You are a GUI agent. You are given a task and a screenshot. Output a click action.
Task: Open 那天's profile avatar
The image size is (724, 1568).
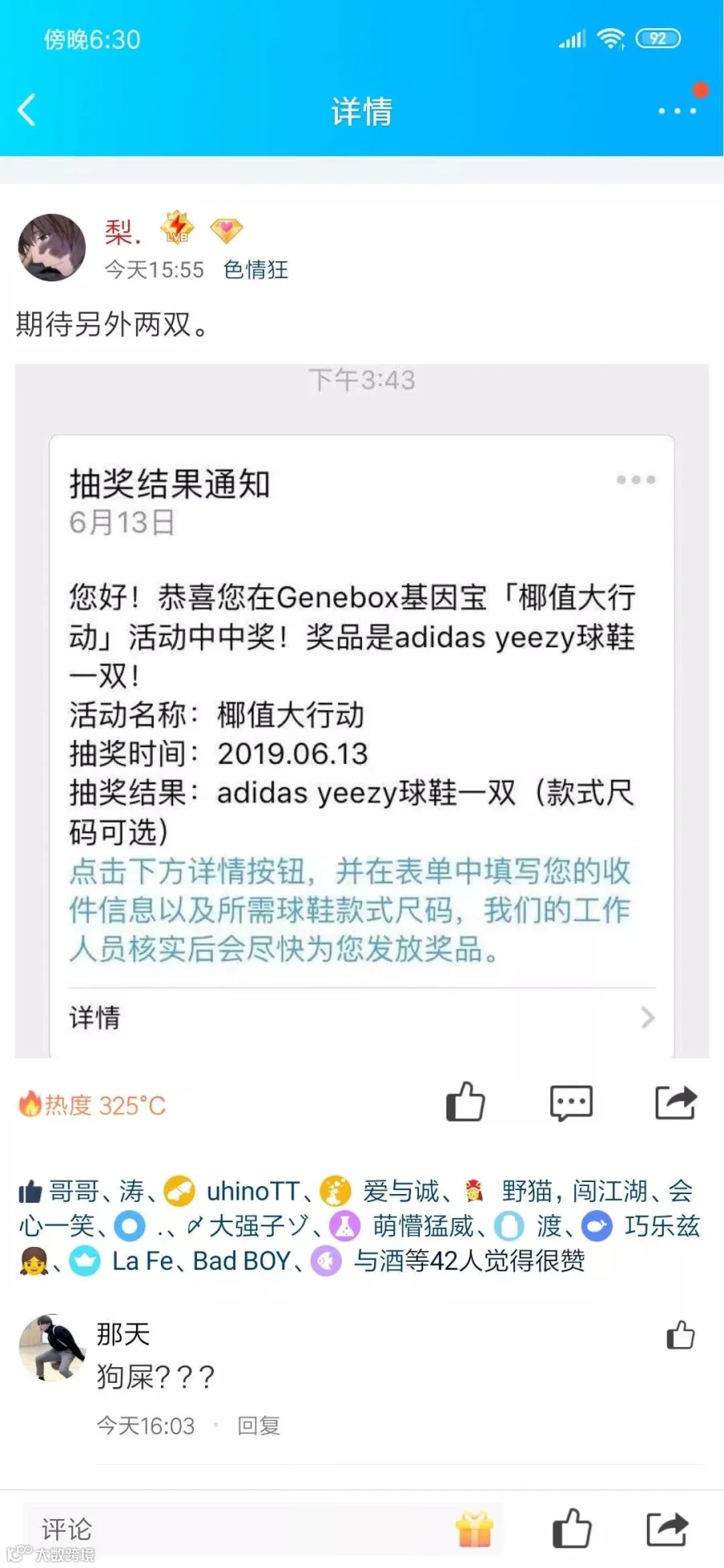pos(51,1348)
